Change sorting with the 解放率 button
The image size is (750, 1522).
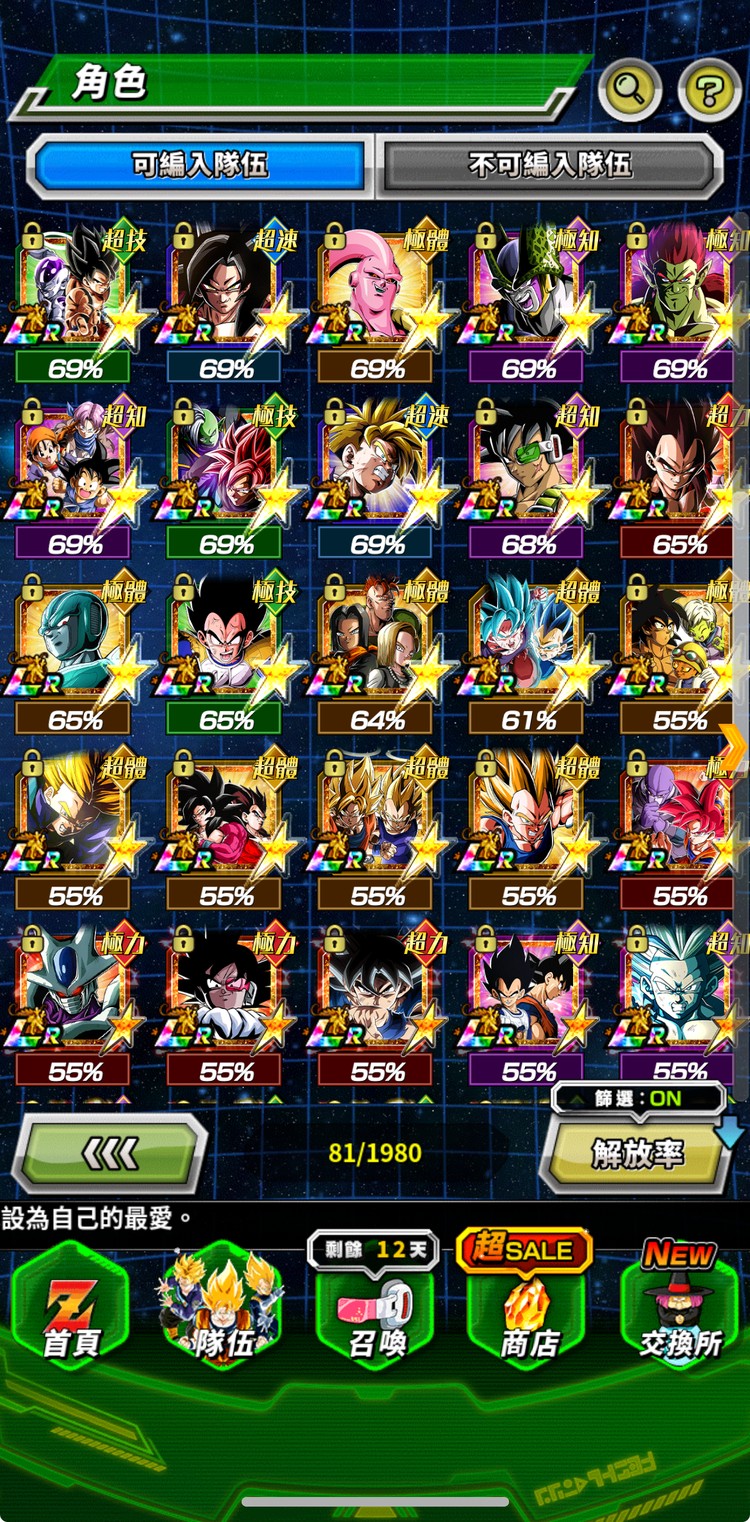tap(637, 1154)
